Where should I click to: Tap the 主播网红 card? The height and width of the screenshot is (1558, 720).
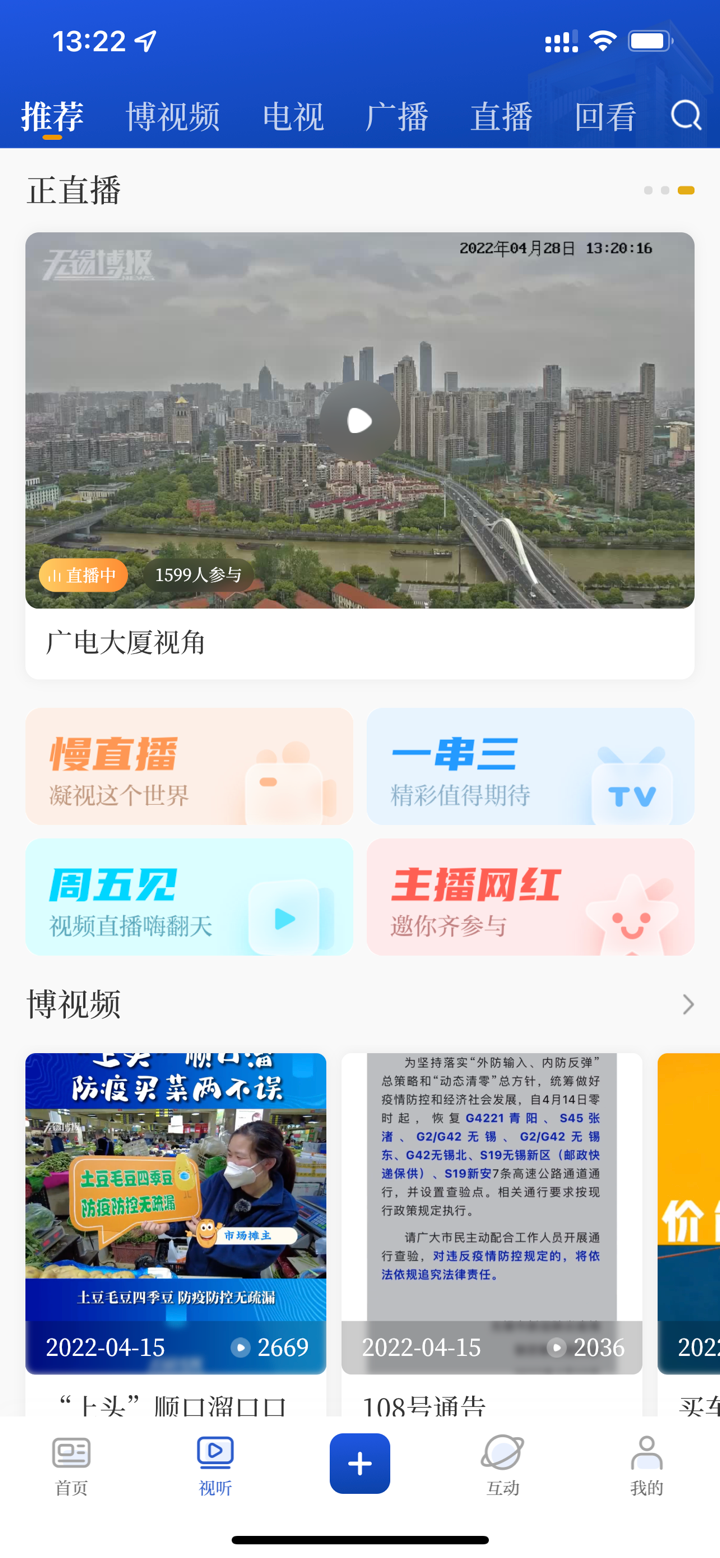click(x=530, y=896)
